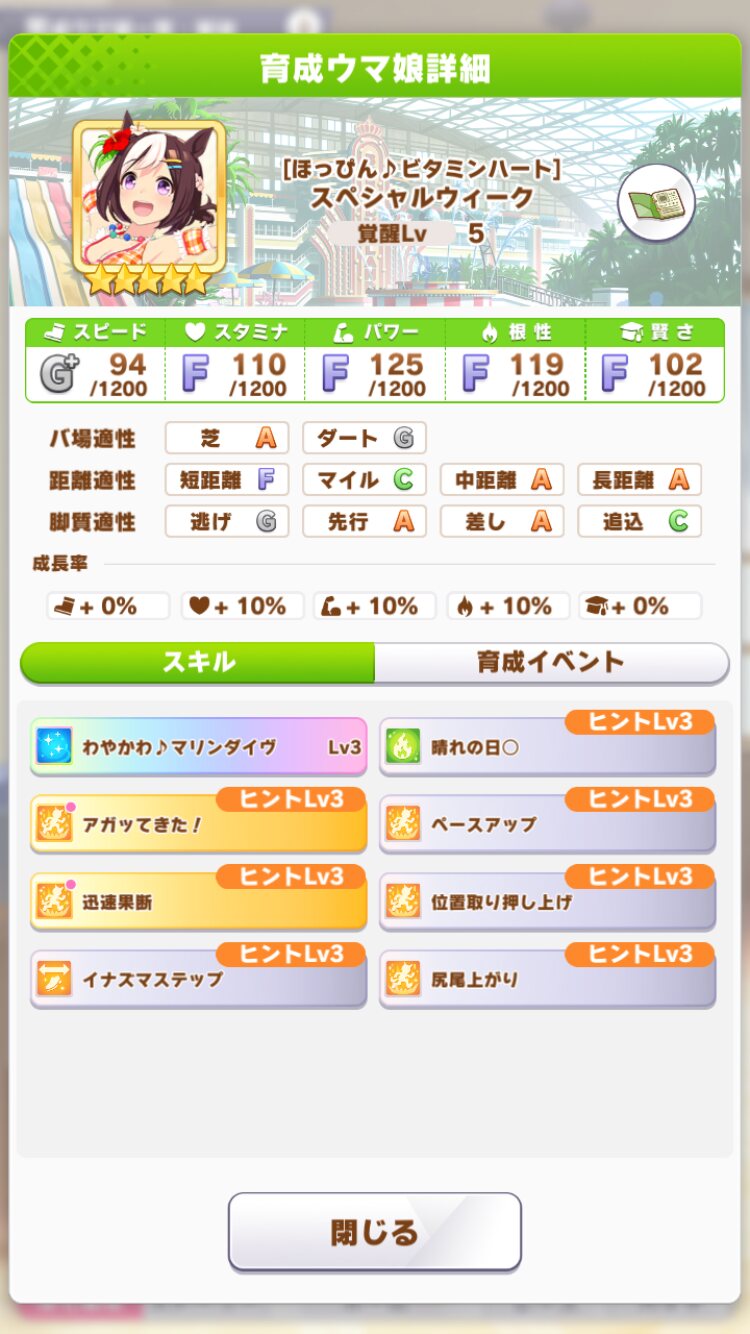The height and width of the screenshot is (1334, 750).
Task: View the 位置取り押し上げ skill
Action: coord(548,903)
